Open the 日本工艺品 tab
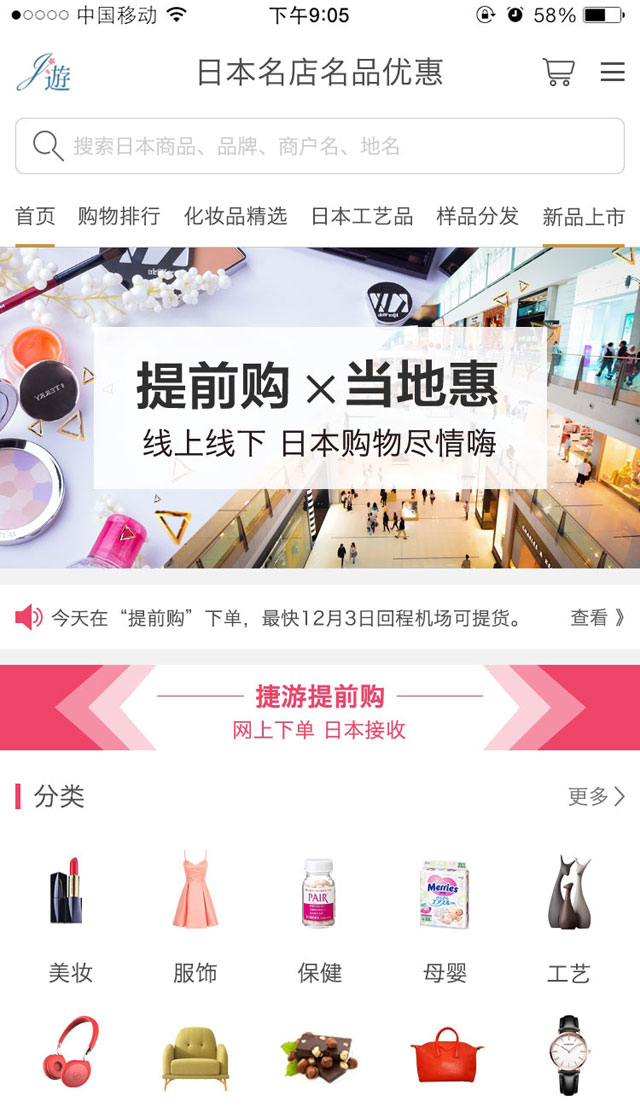This screenshot has width=640, height=1118. 361,216
